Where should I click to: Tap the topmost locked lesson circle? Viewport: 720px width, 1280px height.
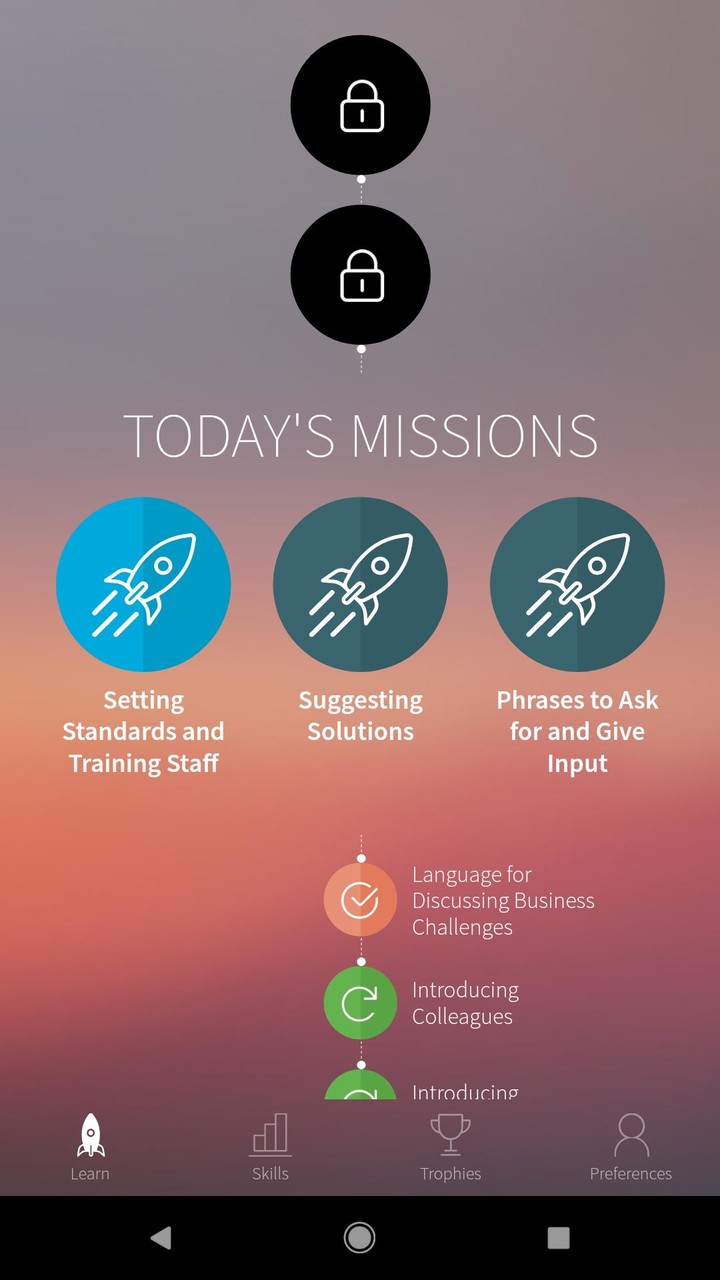coord(360,105)
